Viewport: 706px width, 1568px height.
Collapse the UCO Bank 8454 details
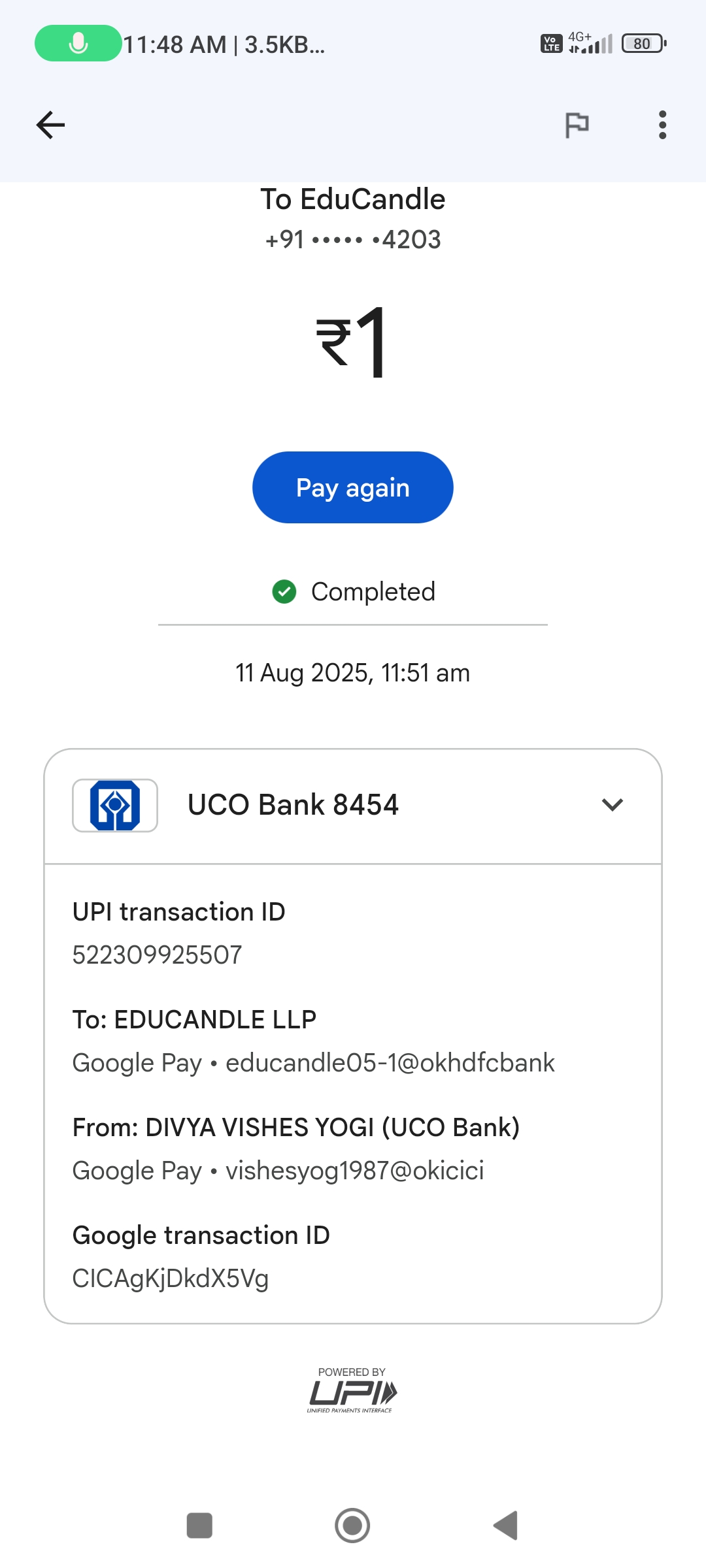(x=612, y=805)
